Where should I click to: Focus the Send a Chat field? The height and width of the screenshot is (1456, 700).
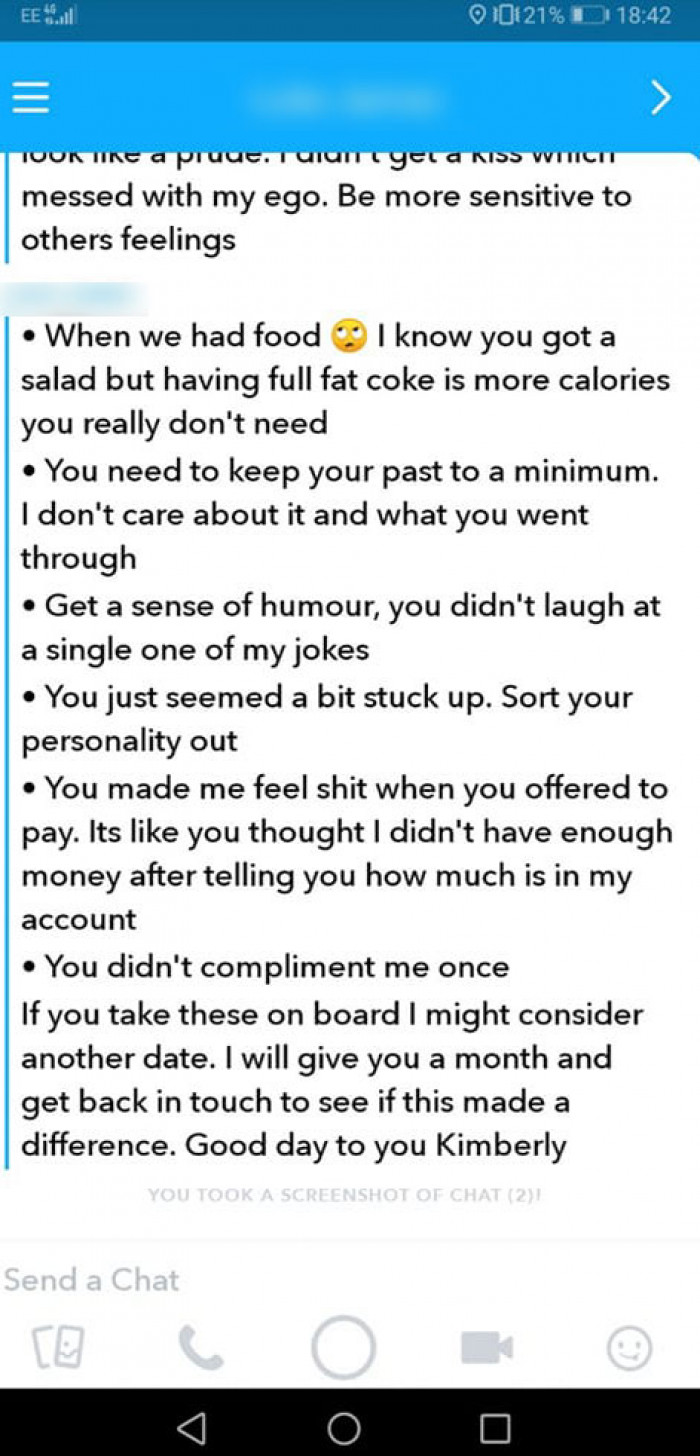click(x=350, y=1279)
